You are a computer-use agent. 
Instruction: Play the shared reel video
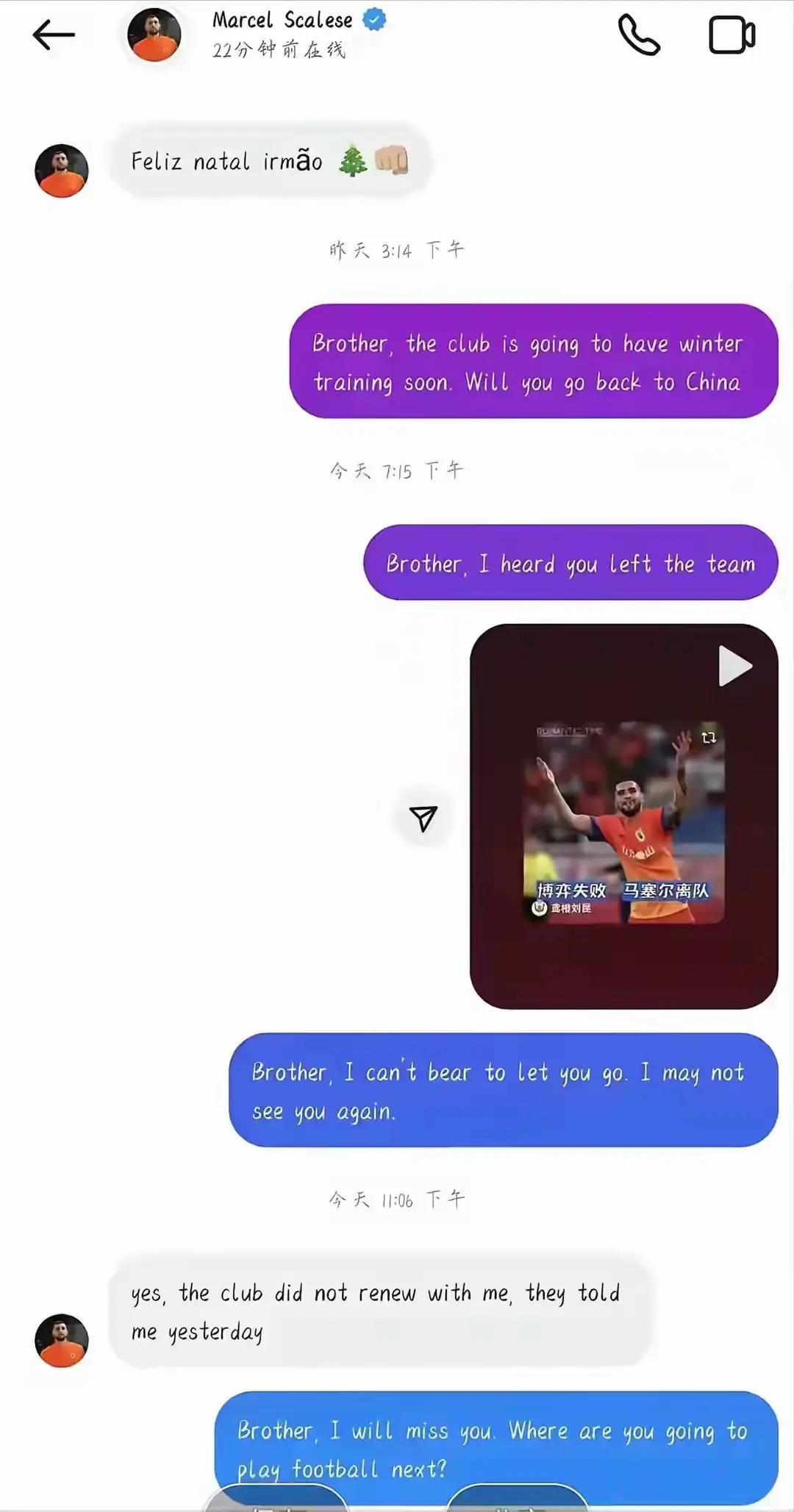click(x=734, y=666)
